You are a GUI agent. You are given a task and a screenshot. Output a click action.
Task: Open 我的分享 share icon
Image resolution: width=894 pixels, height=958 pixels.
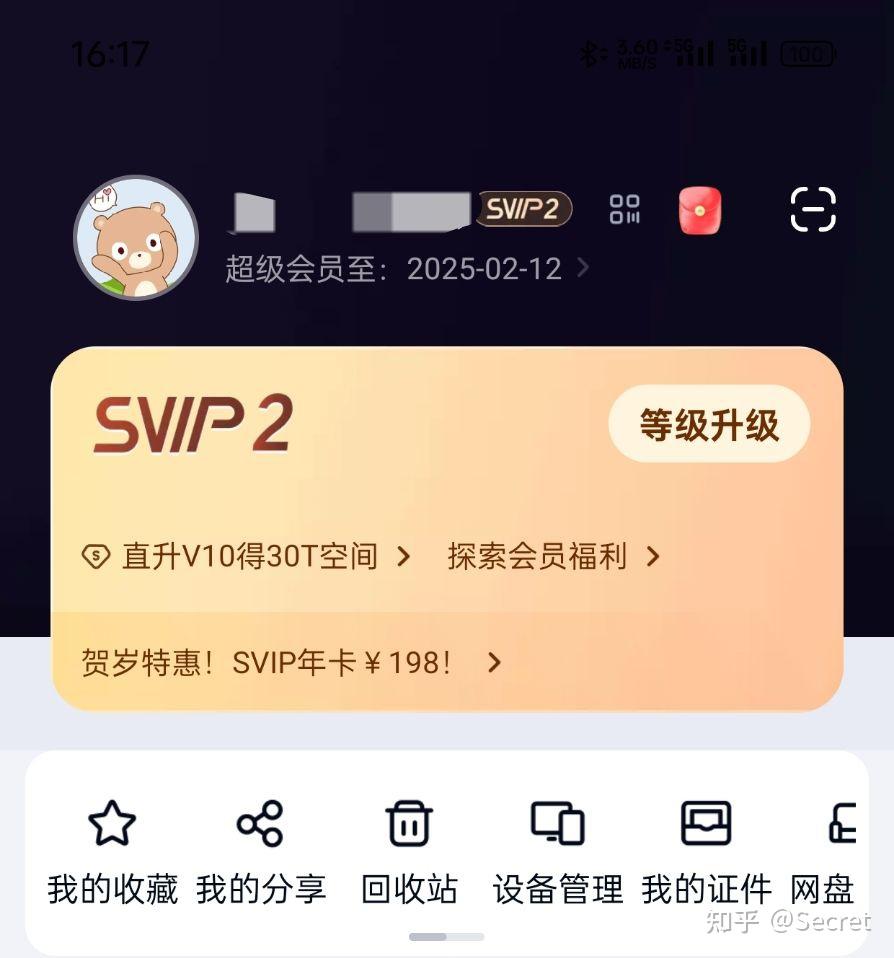pos(261,824)
